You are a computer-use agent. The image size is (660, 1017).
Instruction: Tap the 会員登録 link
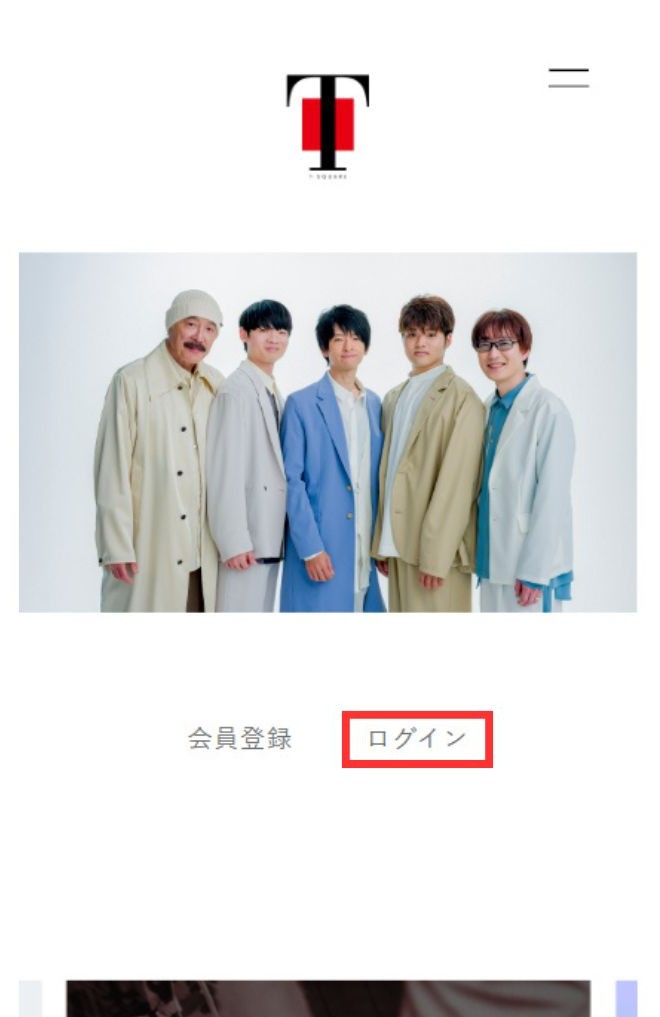point(240,739)
